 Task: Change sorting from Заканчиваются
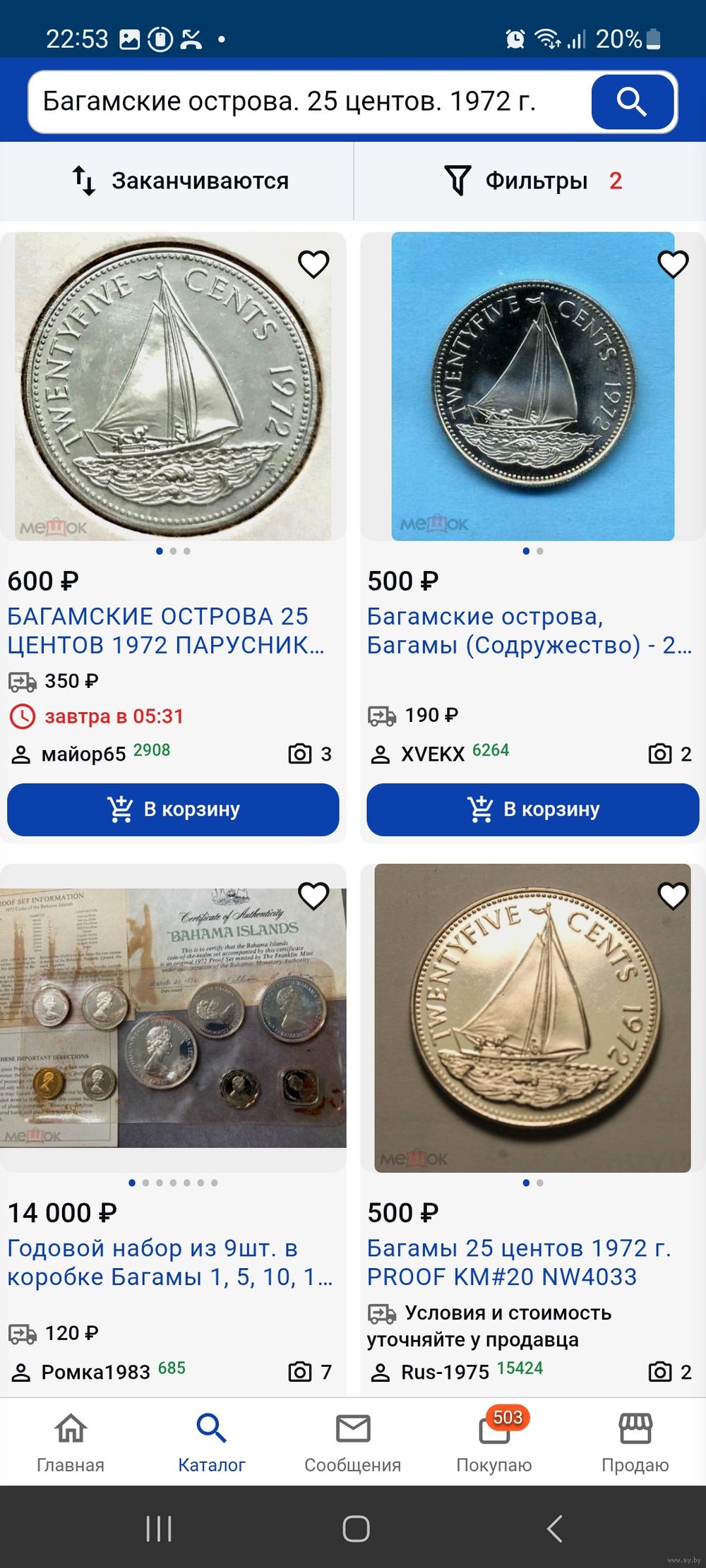[180, 181]
